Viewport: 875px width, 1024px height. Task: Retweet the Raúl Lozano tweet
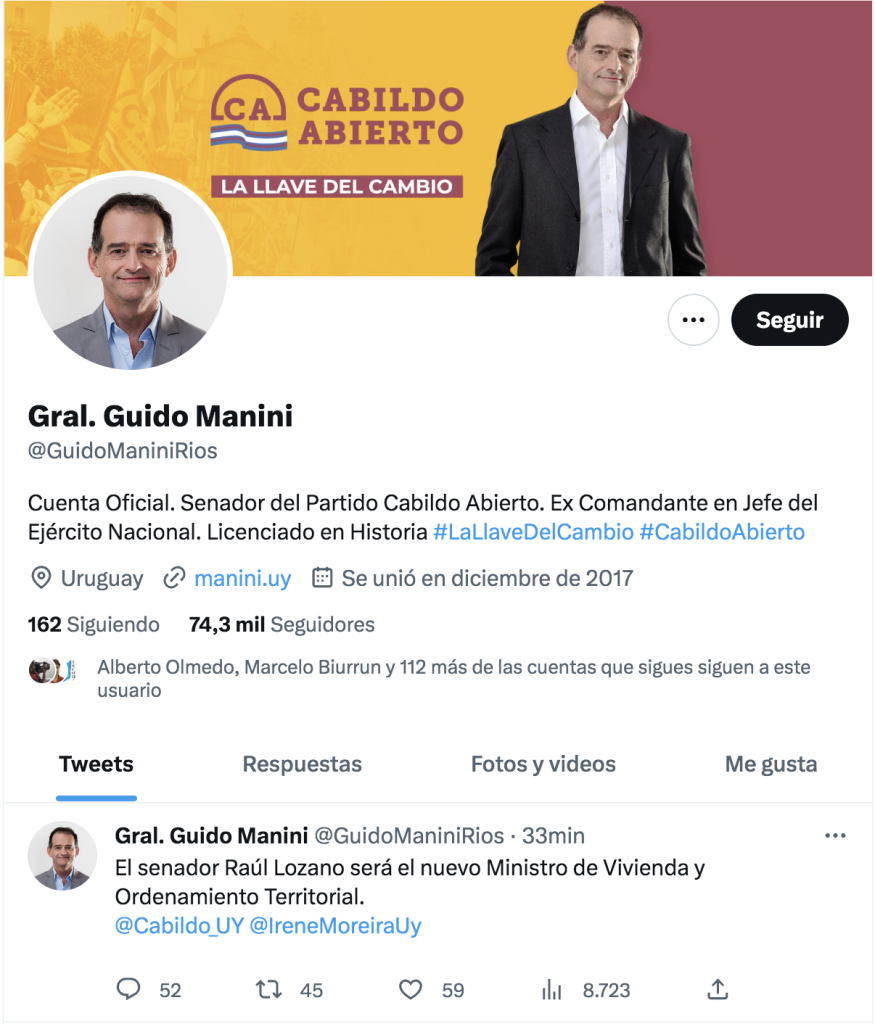269,990
